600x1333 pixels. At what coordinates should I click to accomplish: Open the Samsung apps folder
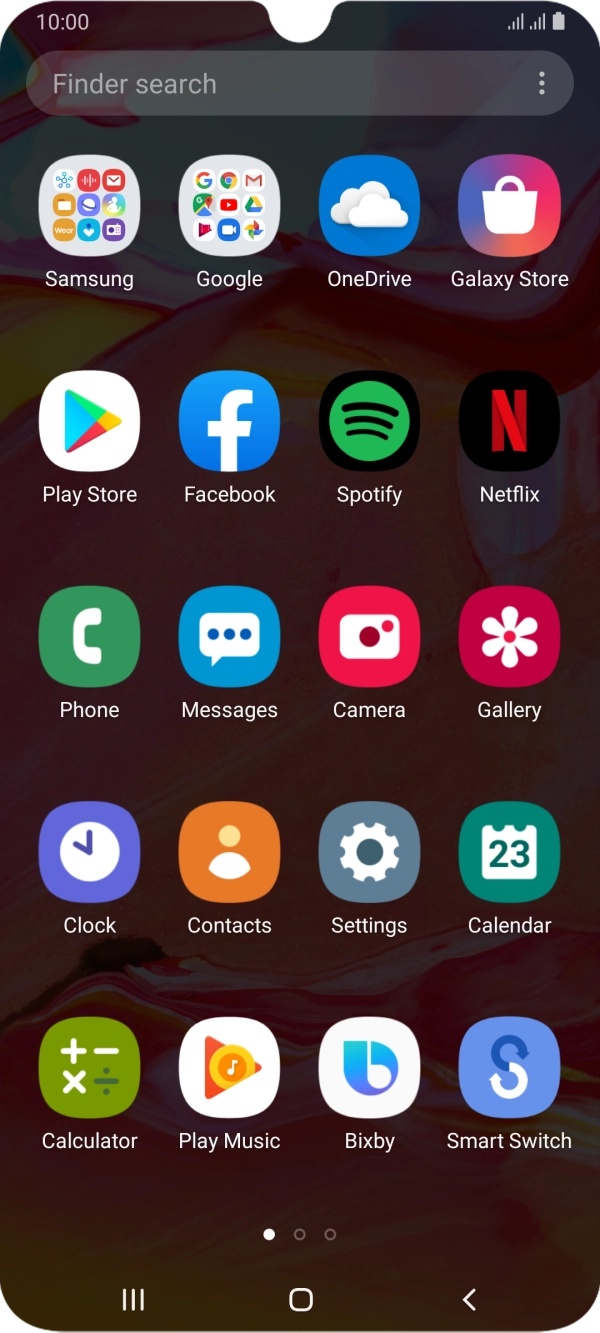[x=89, y=206]
